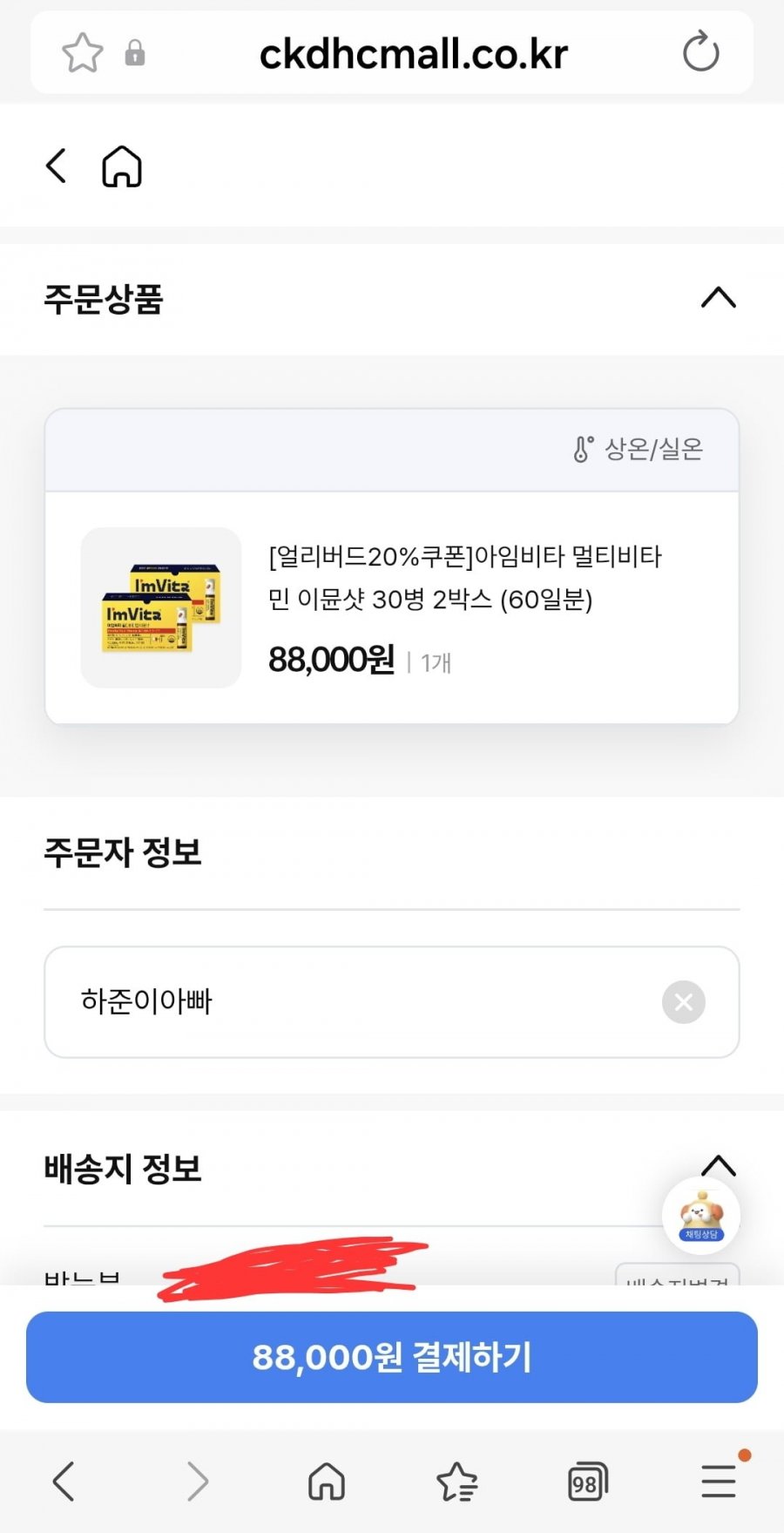Open the 채팅상담 chat helper
The image size is (784, 1533).
[700, 1215]
